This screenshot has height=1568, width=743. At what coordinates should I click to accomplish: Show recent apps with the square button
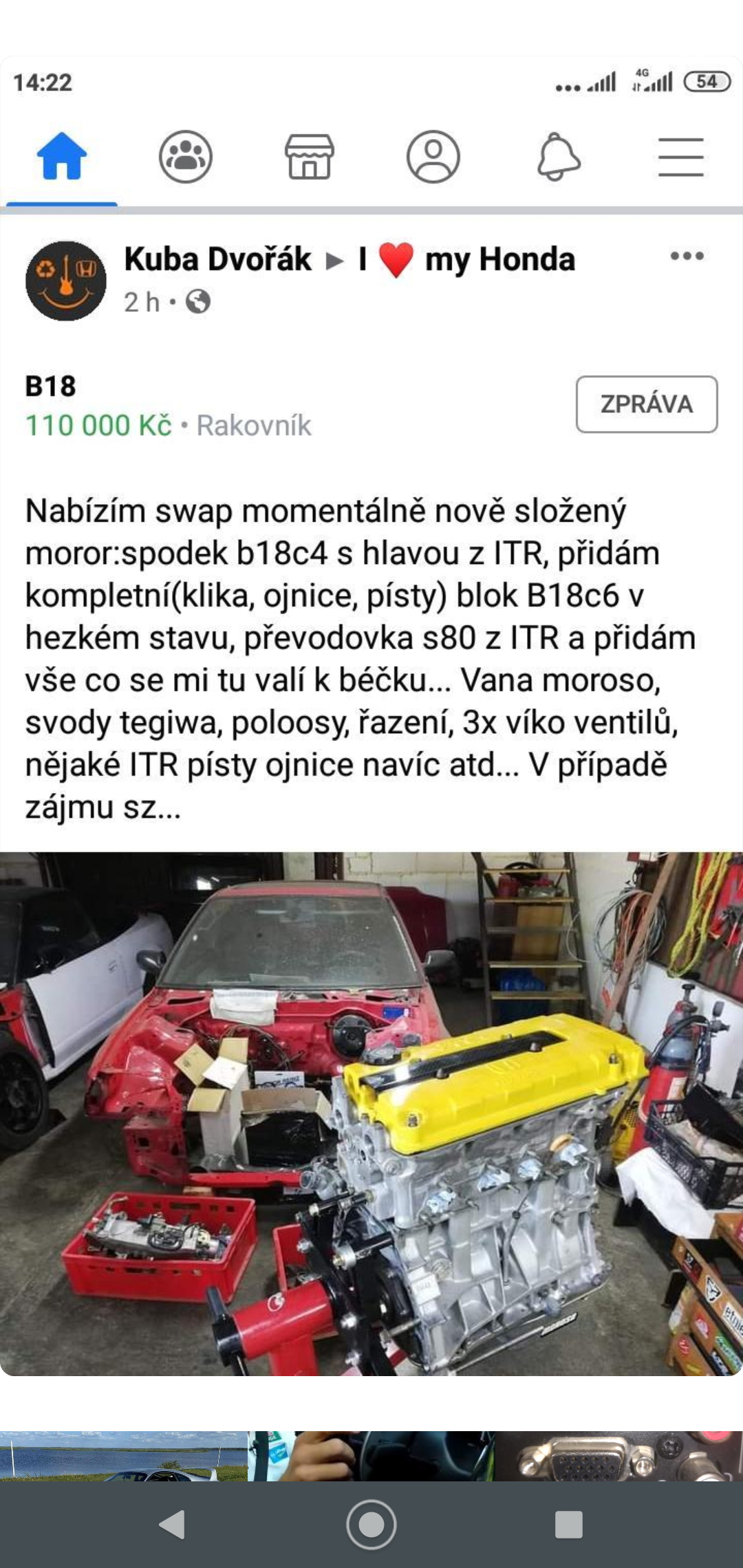coord(568,1524)
